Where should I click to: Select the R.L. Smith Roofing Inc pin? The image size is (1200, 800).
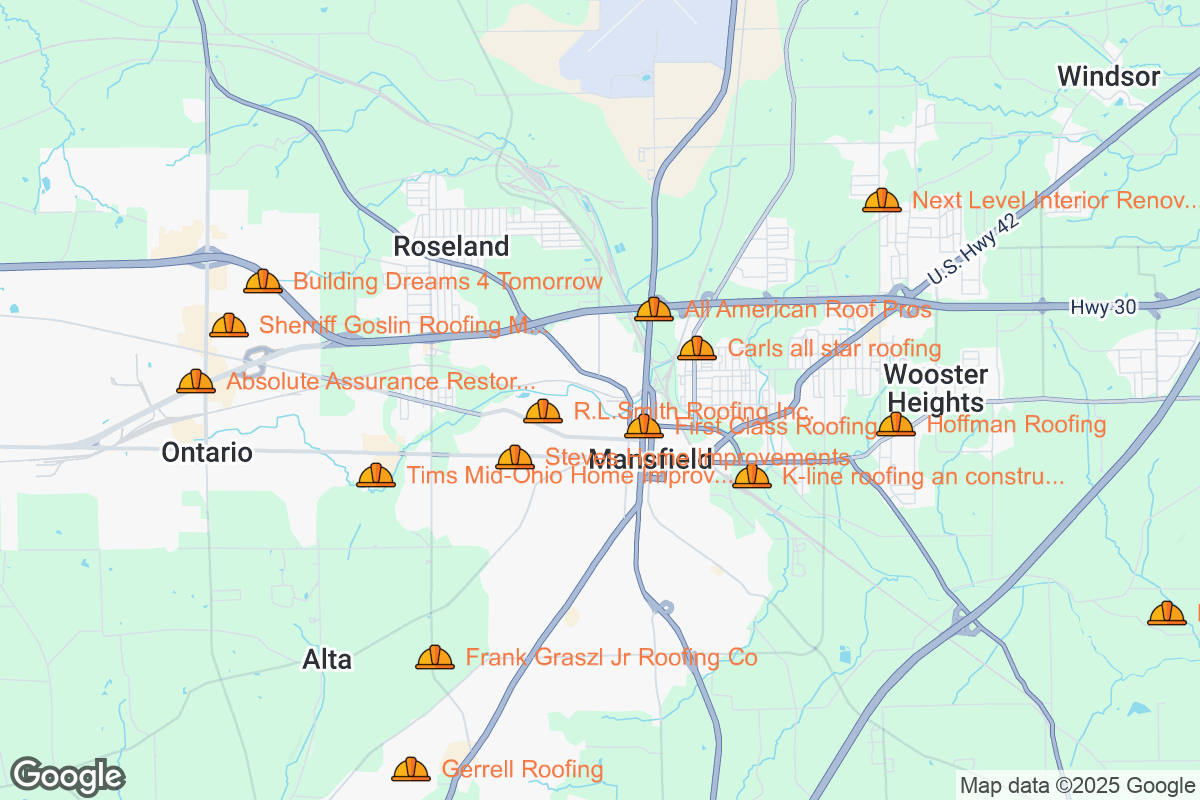[543, 412]
